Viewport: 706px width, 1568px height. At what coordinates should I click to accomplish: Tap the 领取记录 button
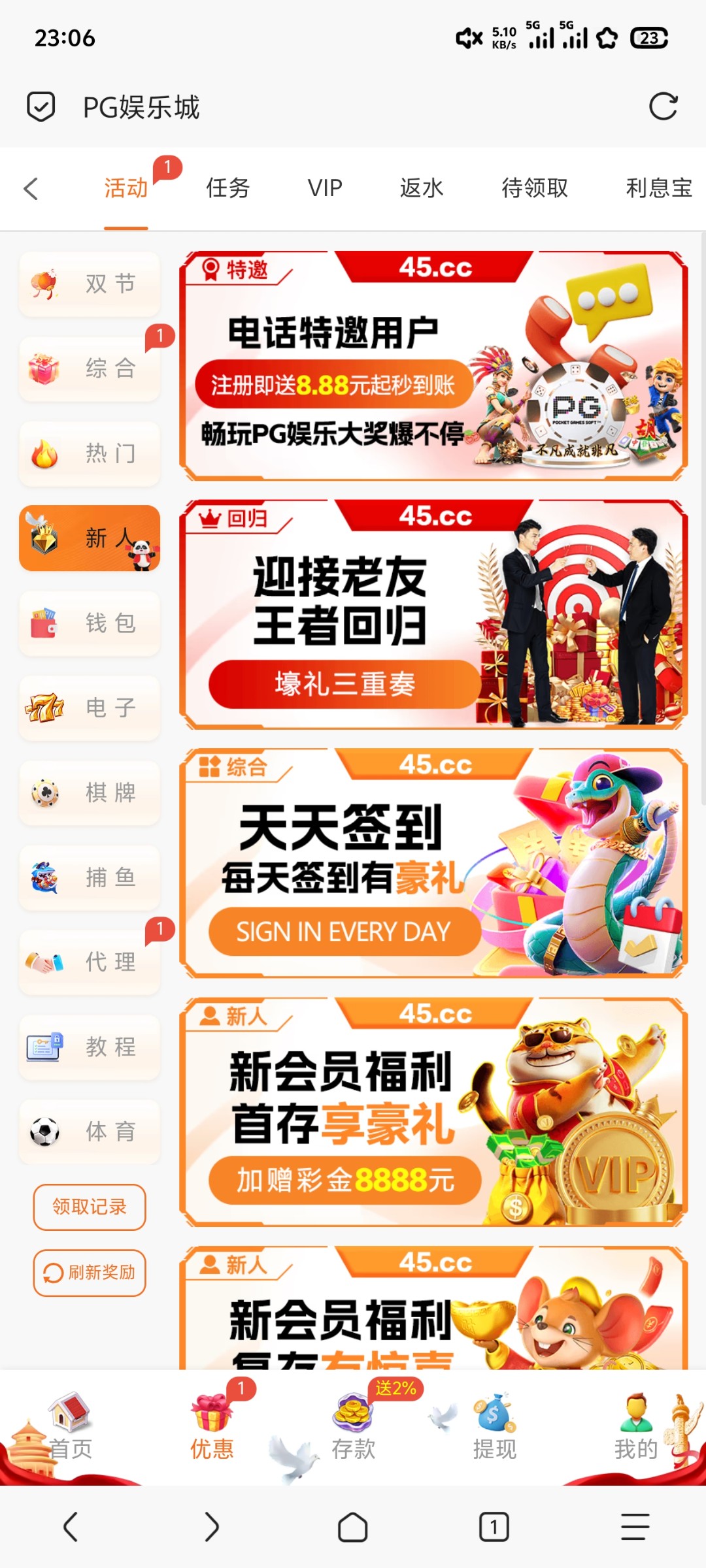tap(90, 1207)
